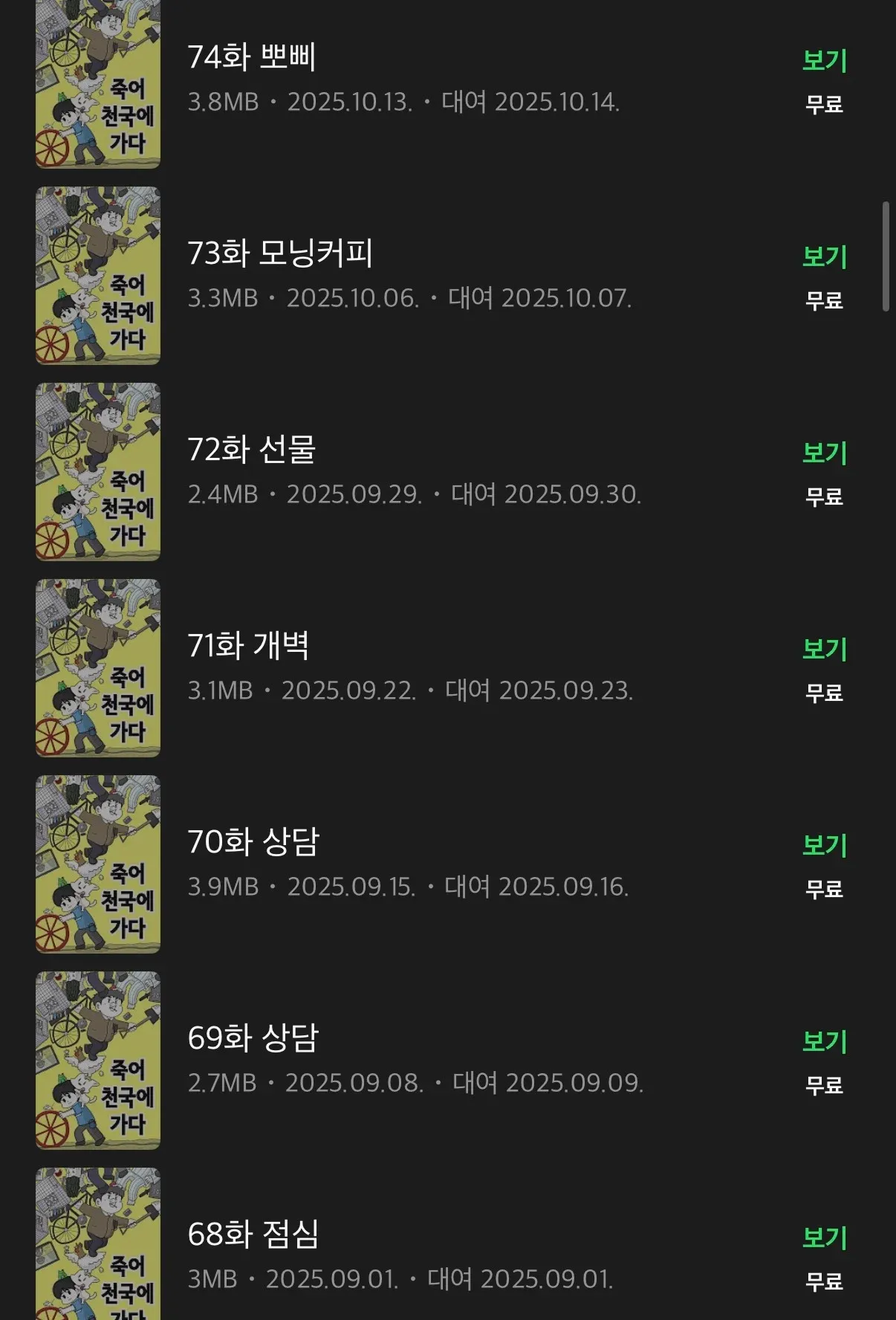The image size is (896, 1320).
Task: Open episode 74 뽀삐 thumbnail image
Action: 97,82
